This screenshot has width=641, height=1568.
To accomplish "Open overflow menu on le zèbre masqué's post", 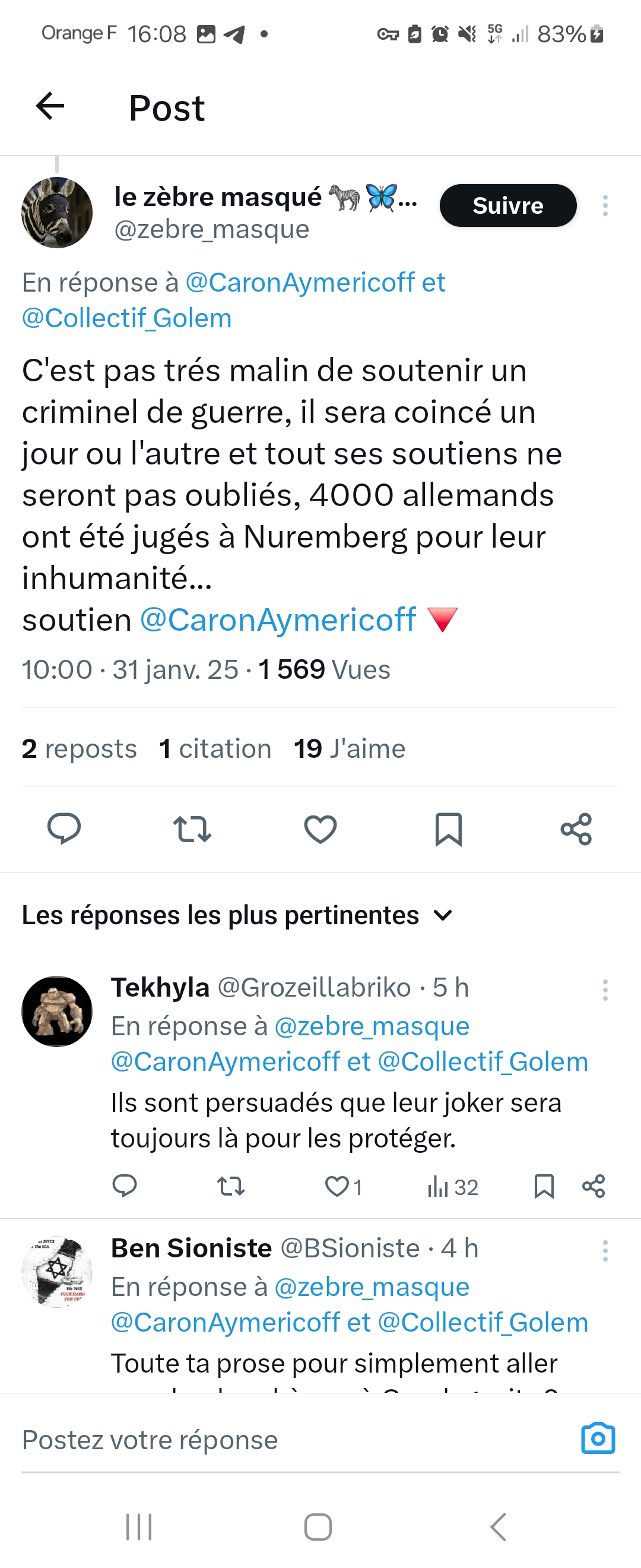I will [605, 206].
